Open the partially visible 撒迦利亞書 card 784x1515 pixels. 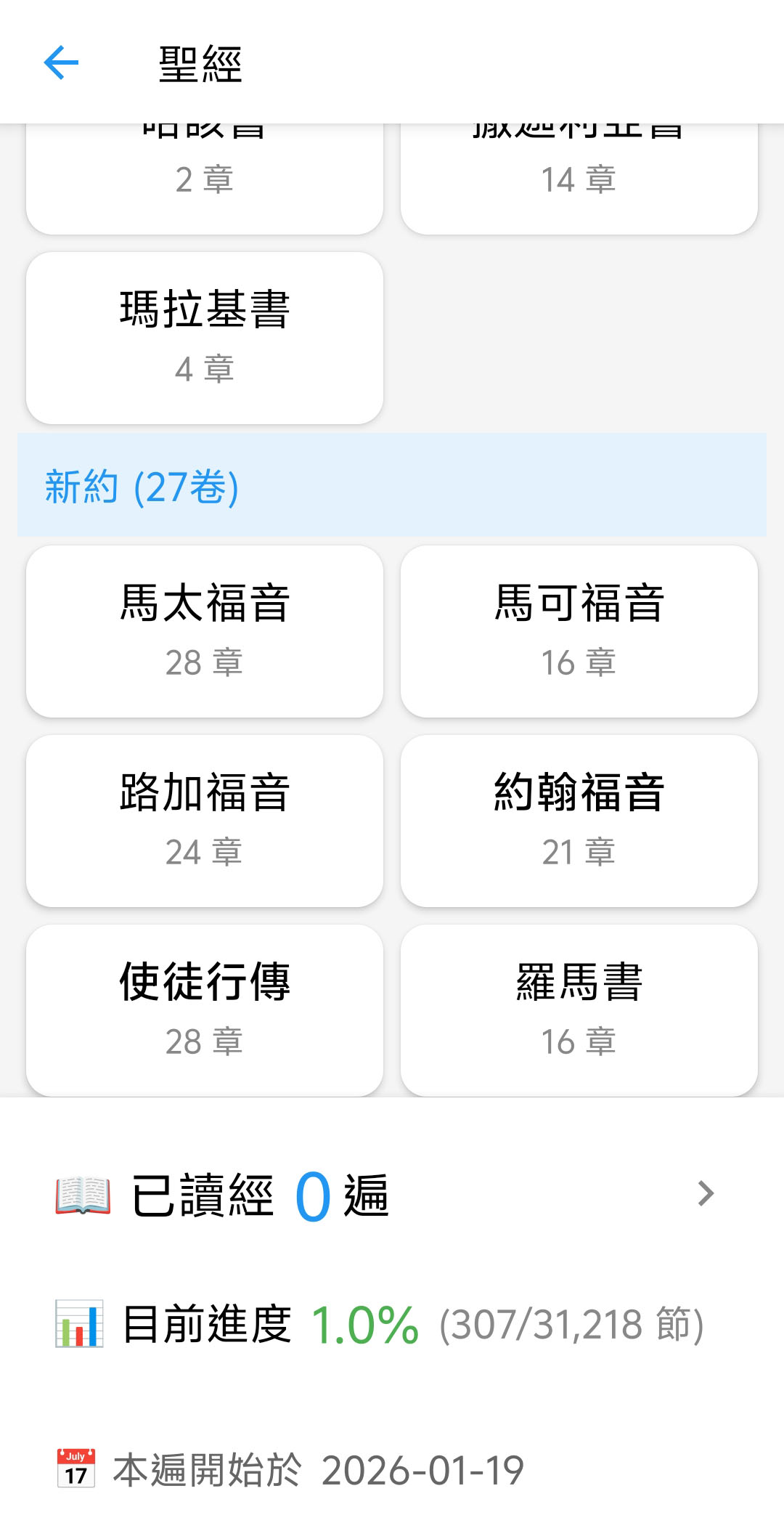coord(580,167)
